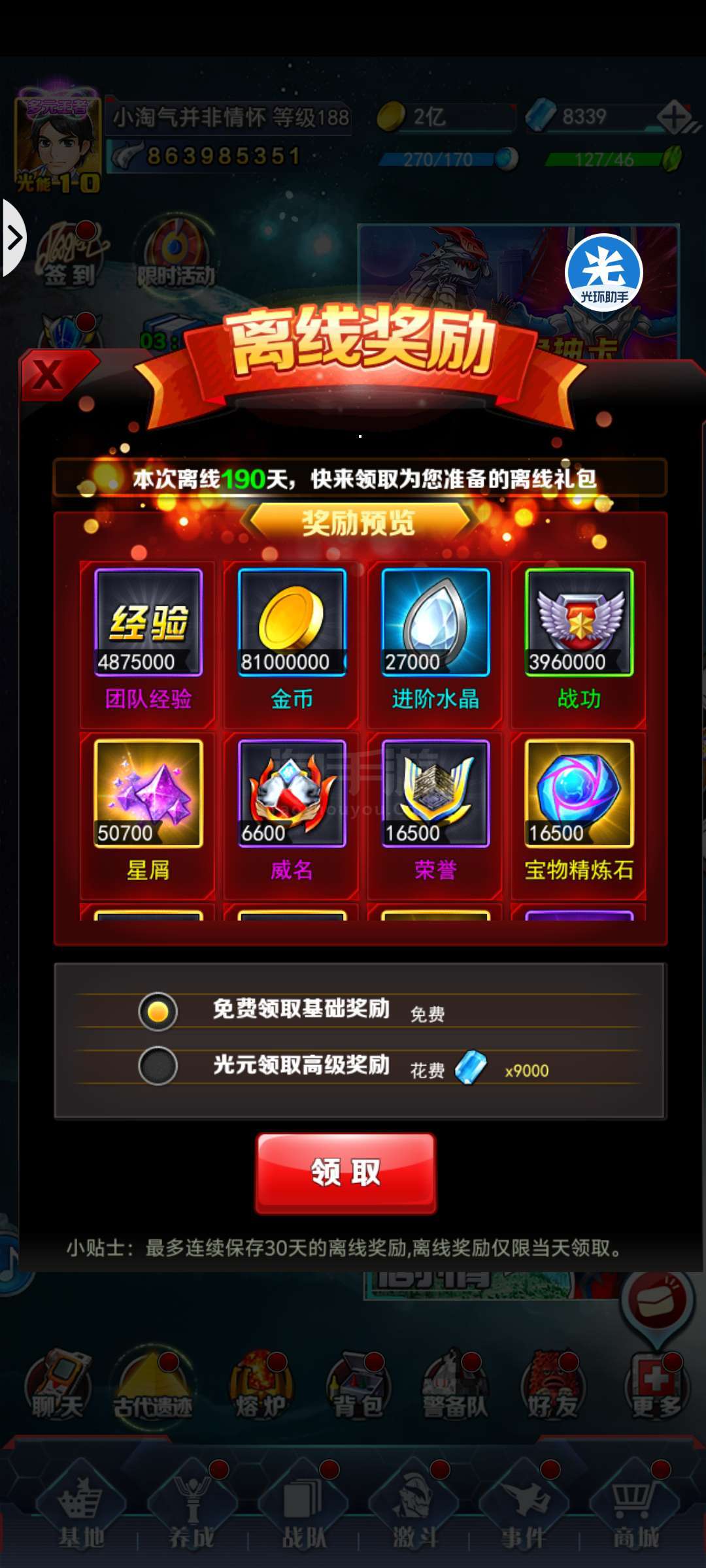Select 光元领取高级奖励 option
The height and width of the screenshot is (1568, 706).
click(158, 1066)
